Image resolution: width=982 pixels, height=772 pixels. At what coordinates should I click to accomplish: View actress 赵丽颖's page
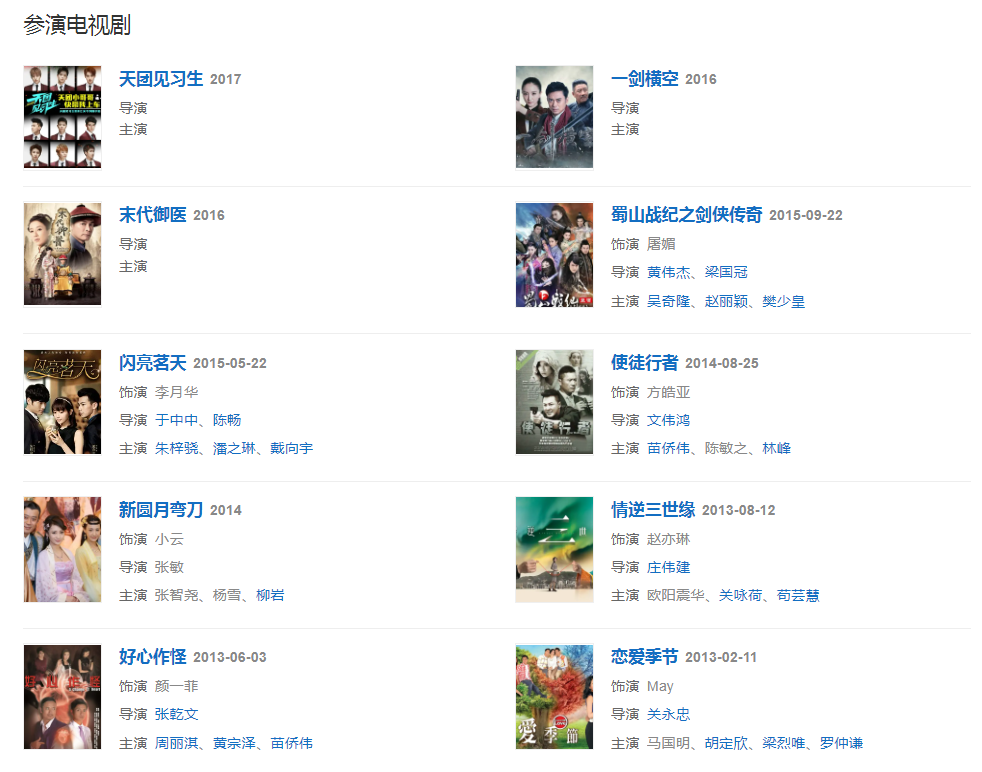tap(726, 301)
